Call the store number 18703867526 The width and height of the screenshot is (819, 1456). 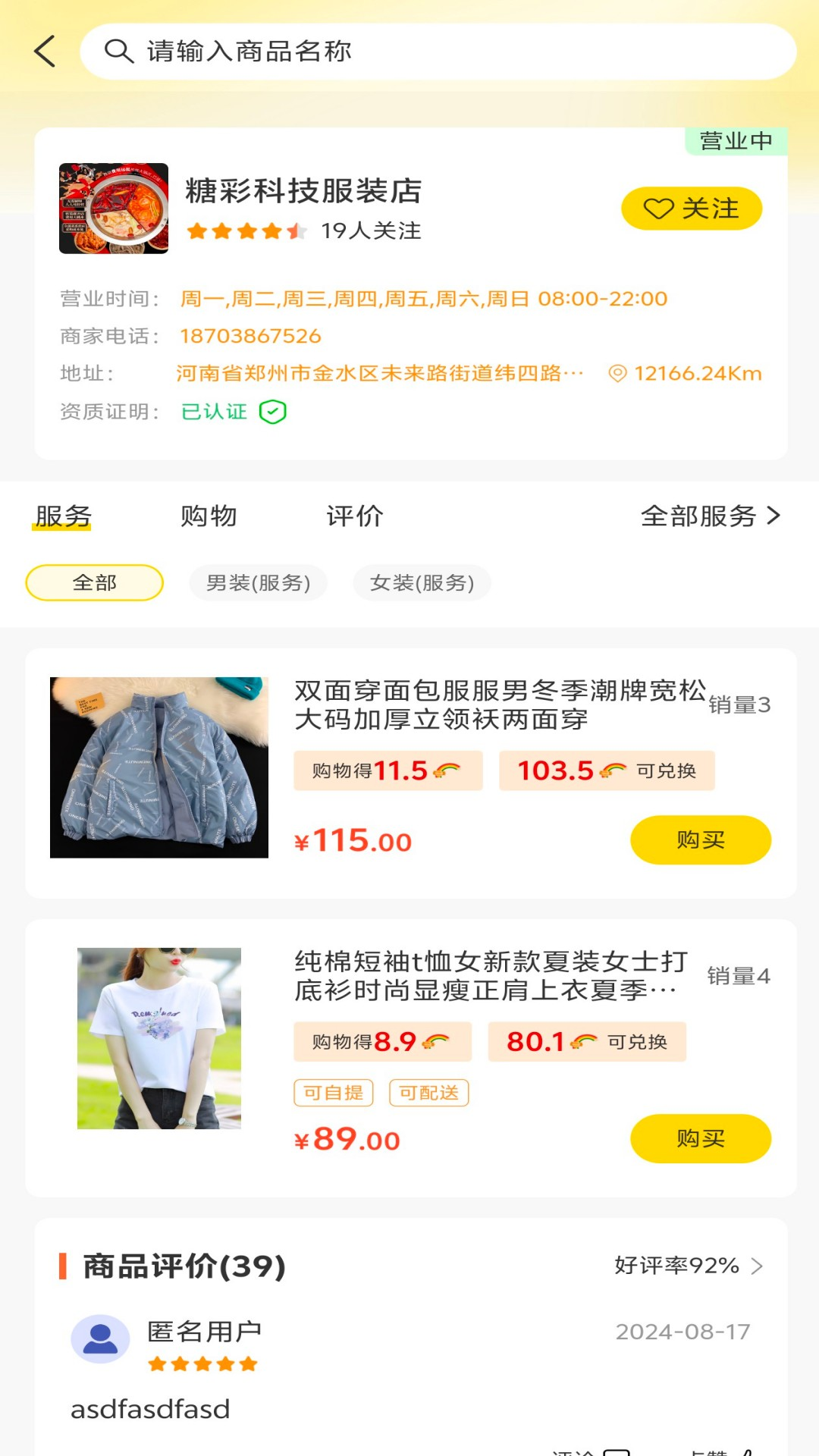(249, 335)
